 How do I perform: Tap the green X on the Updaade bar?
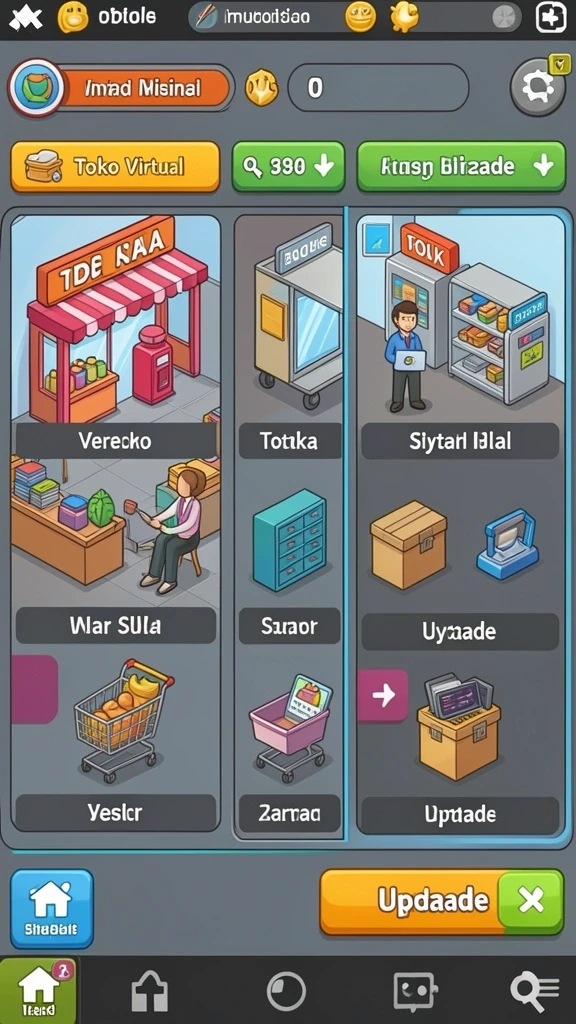pyautogui.click(x=531, y=902)
